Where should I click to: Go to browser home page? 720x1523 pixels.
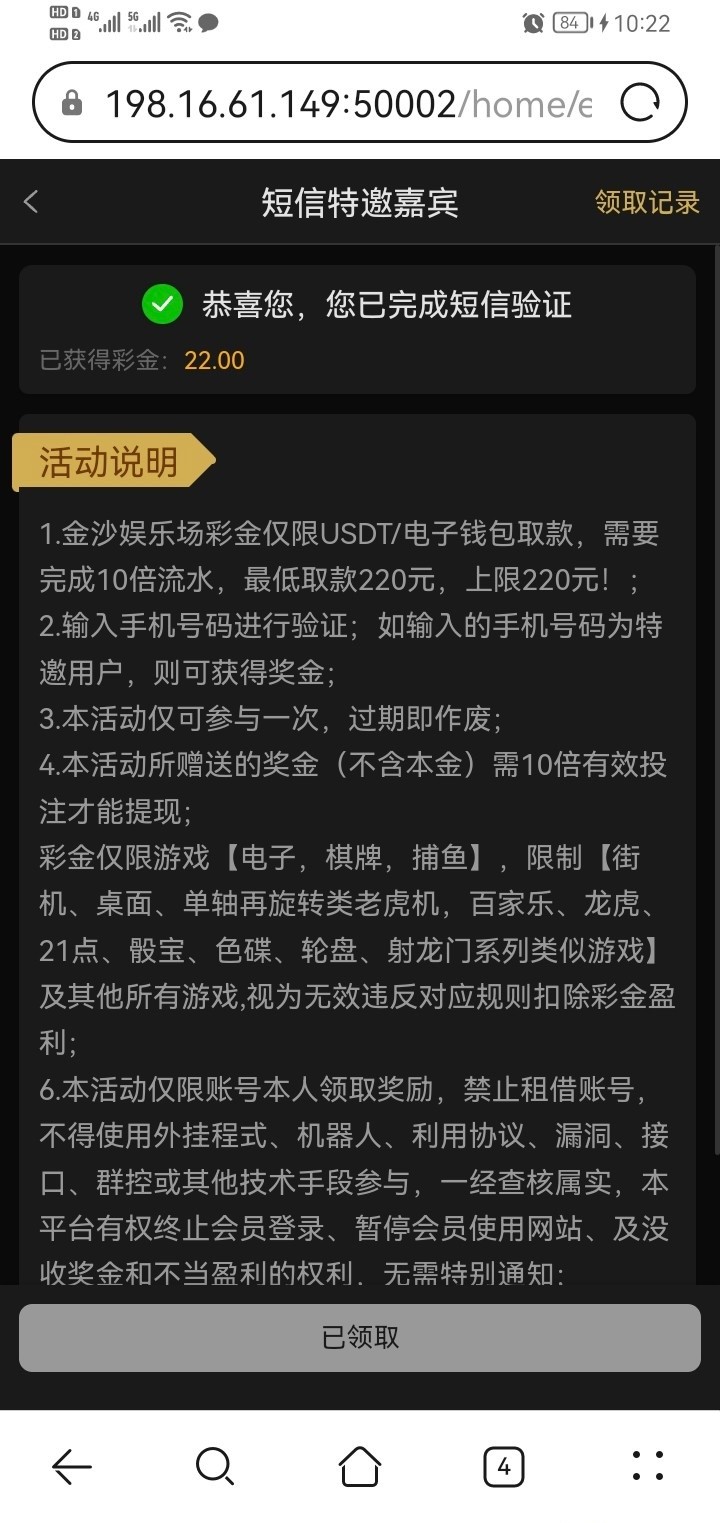pyautogui.click(x=359, y=1467)
